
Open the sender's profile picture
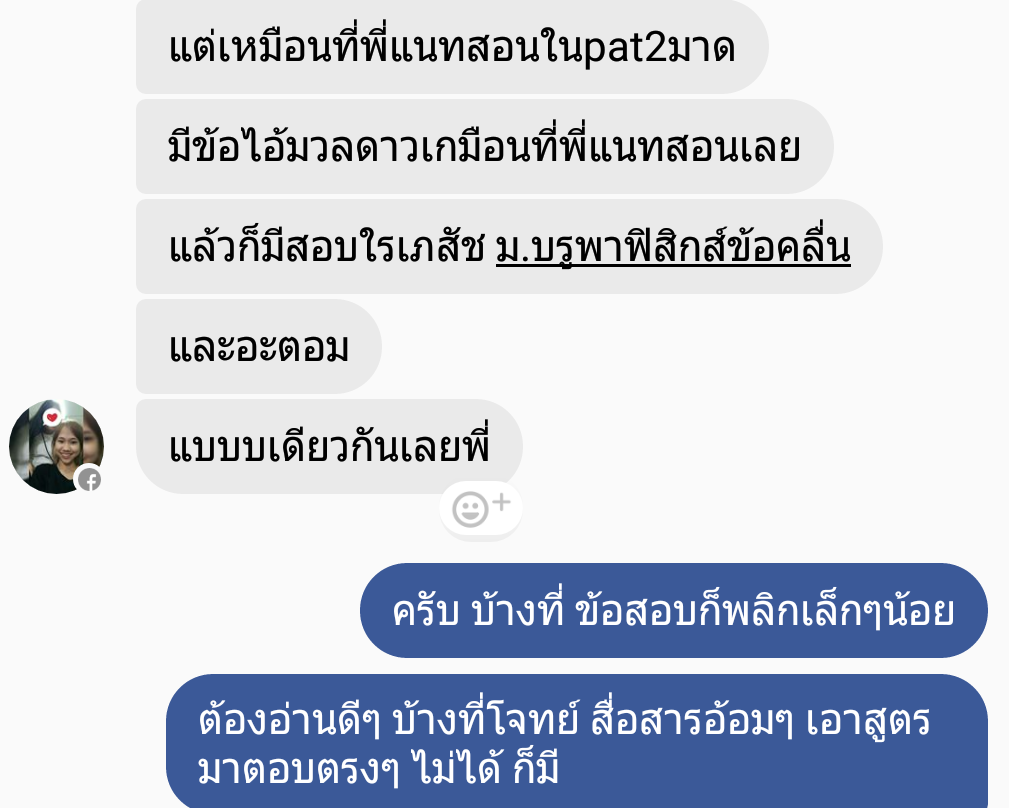[x=56, y=446]
